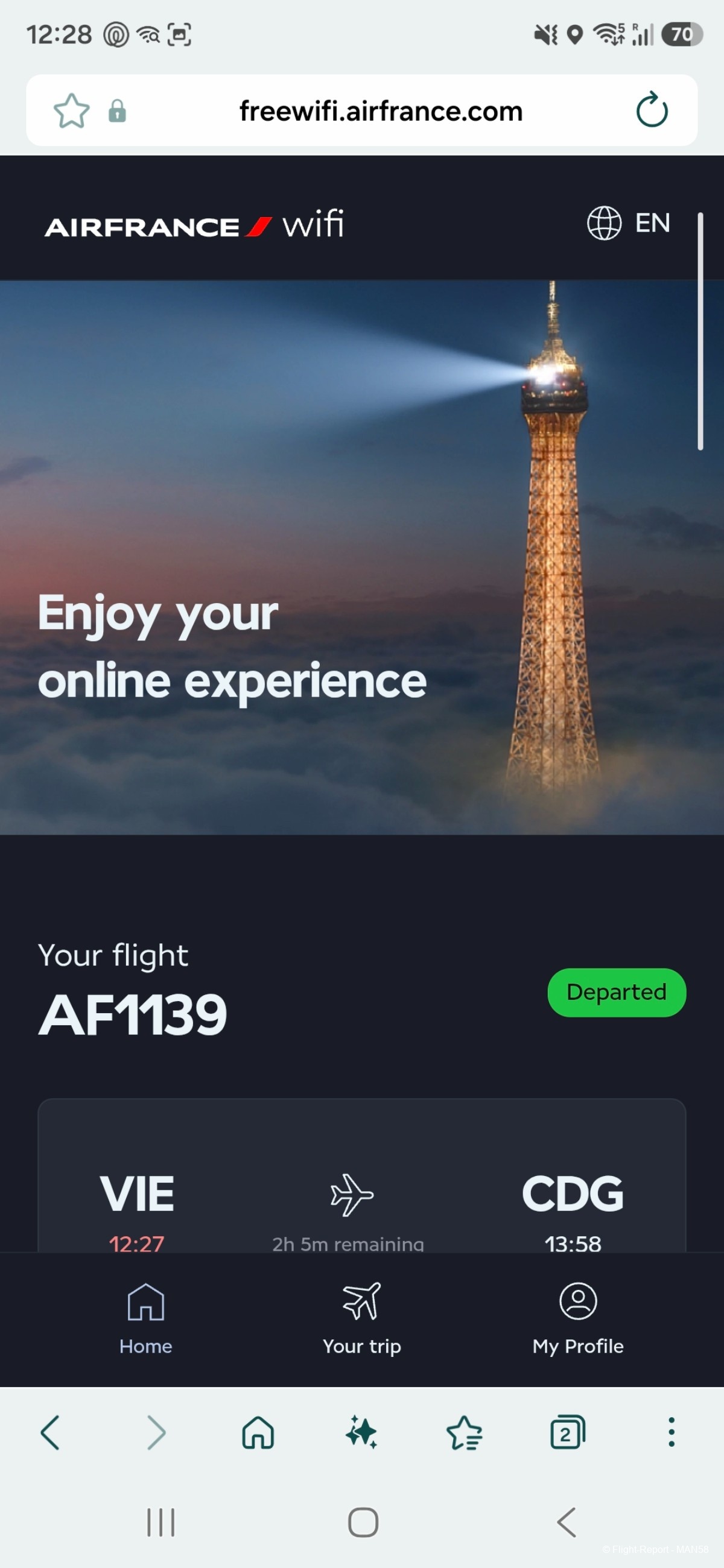Change the language from EN
This screenshot has height=1568, width=724.
(x=629, y=223)
